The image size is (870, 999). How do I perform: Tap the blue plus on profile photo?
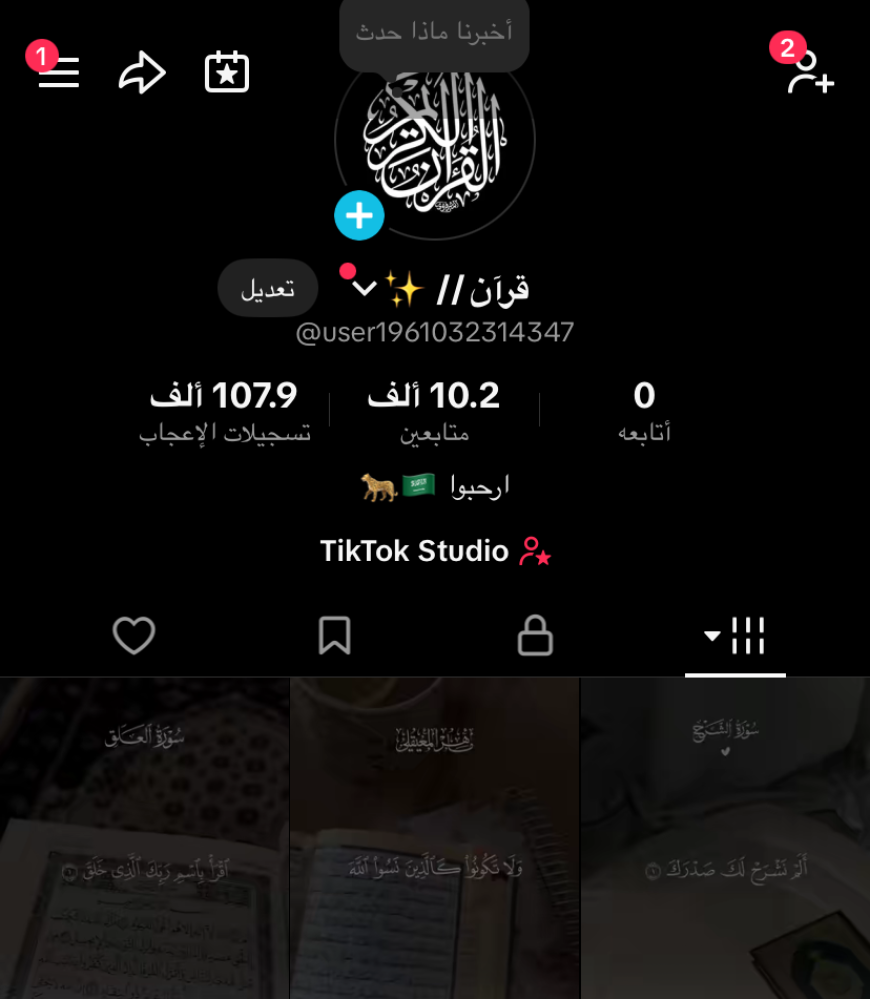(359, 215)
